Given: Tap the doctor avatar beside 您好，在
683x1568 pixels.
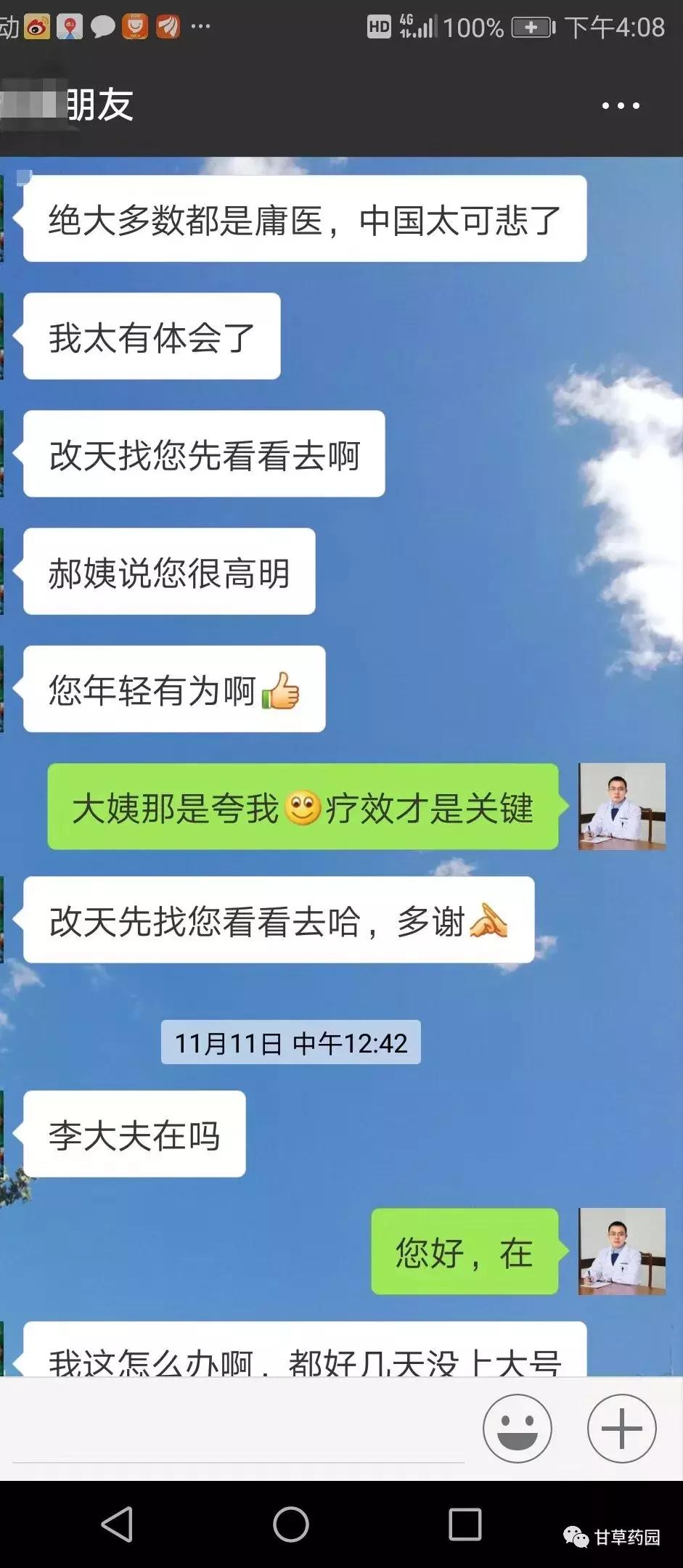Looking at the screenshot, I should tap(622, 1251).
